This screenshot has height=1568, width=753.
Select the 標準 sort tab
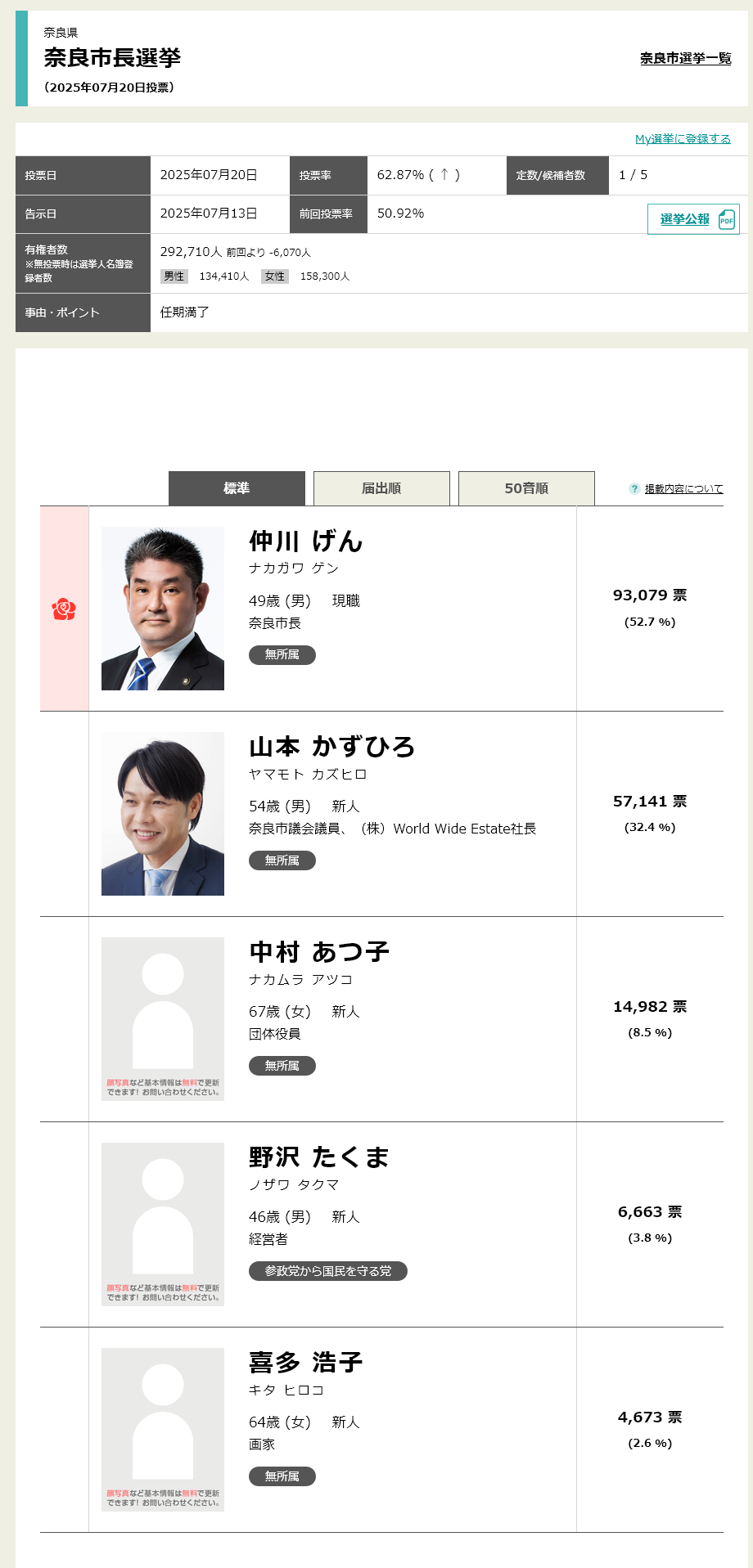237,488
